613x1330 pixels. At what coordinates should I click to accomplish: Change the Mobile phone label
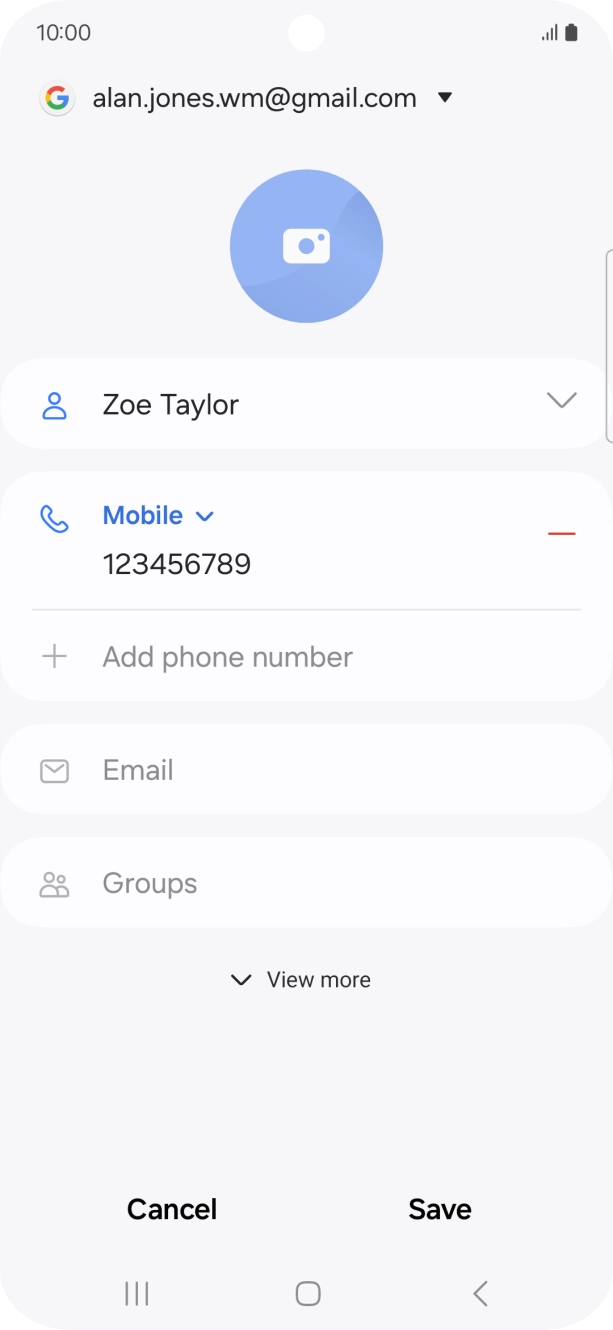(158, 516)
